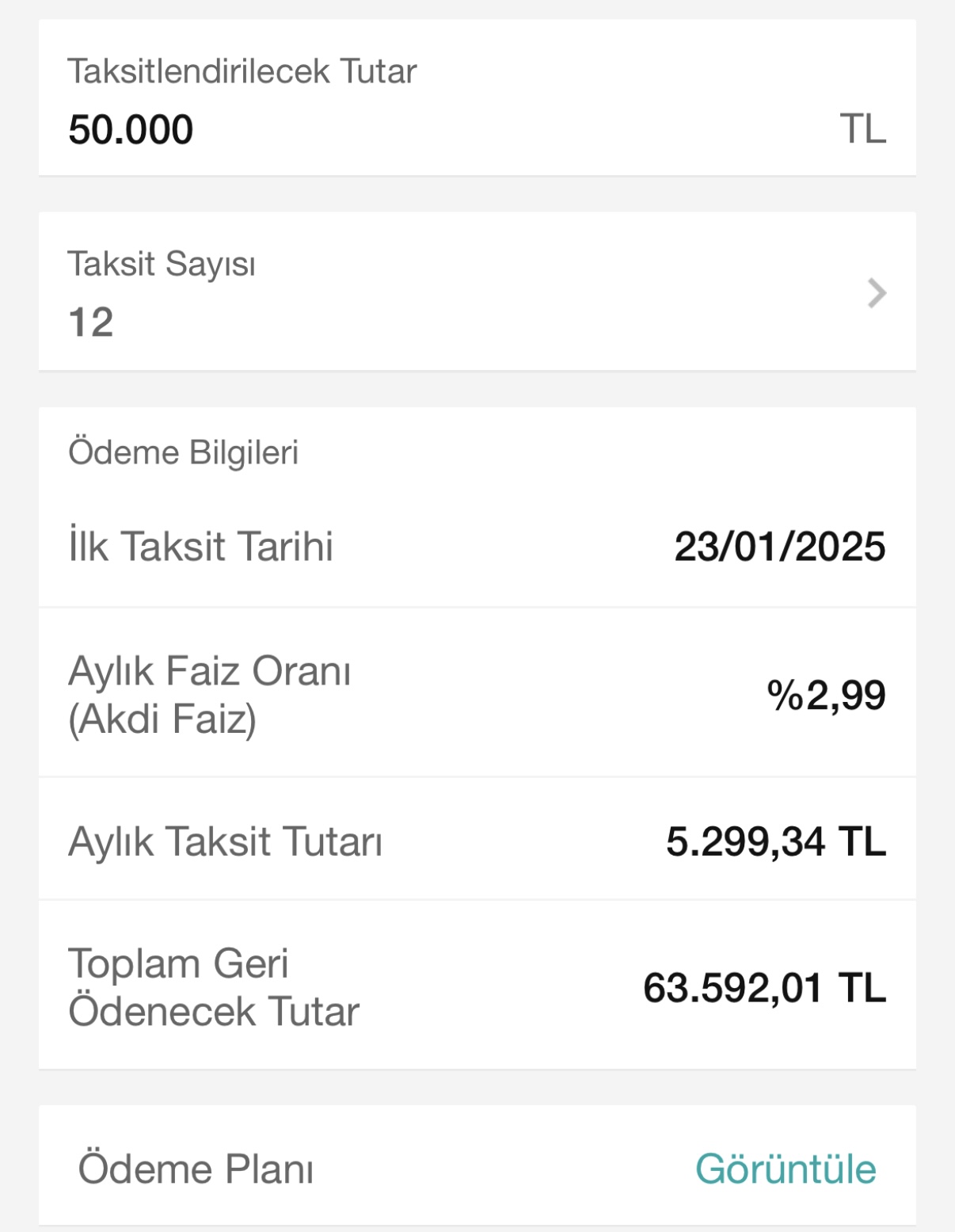
Task: Tap Görüntüle to view Ödeme Planı
Action: point(785,1169)
